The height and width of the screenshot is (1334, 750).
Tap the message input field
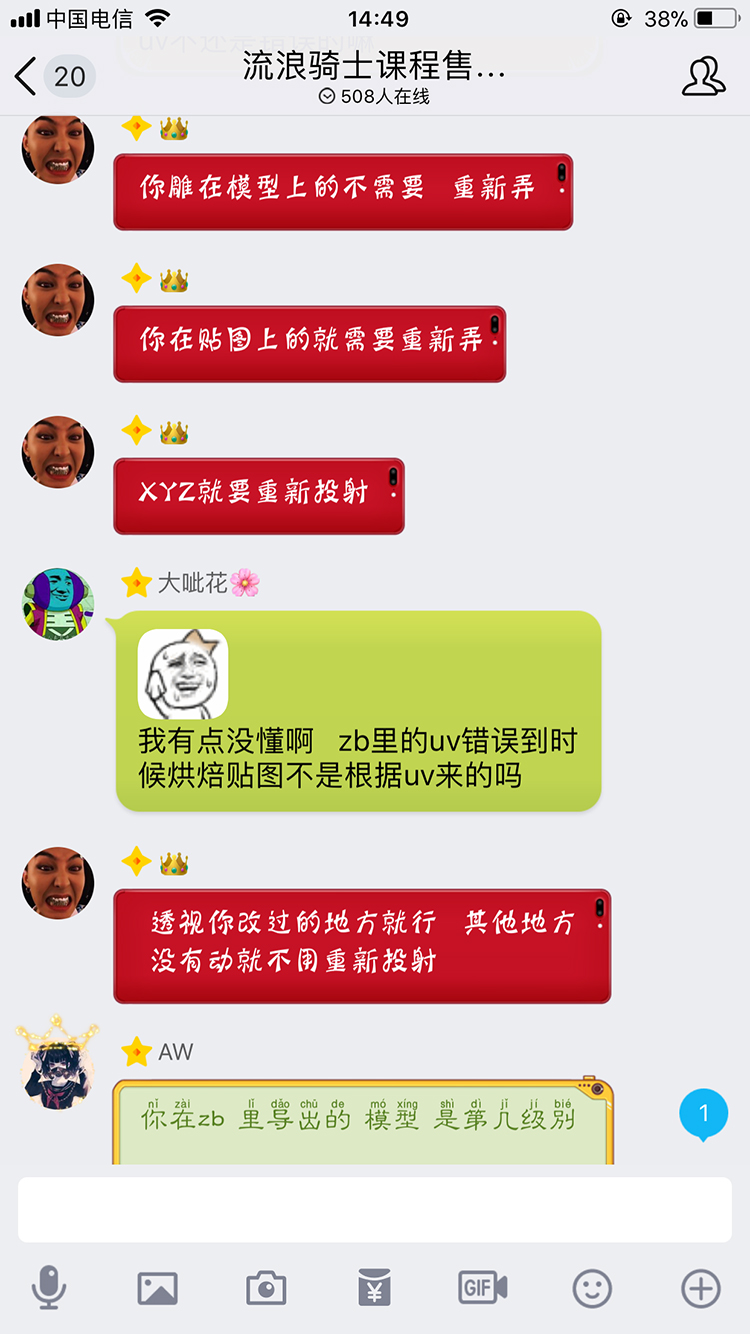375,1209
